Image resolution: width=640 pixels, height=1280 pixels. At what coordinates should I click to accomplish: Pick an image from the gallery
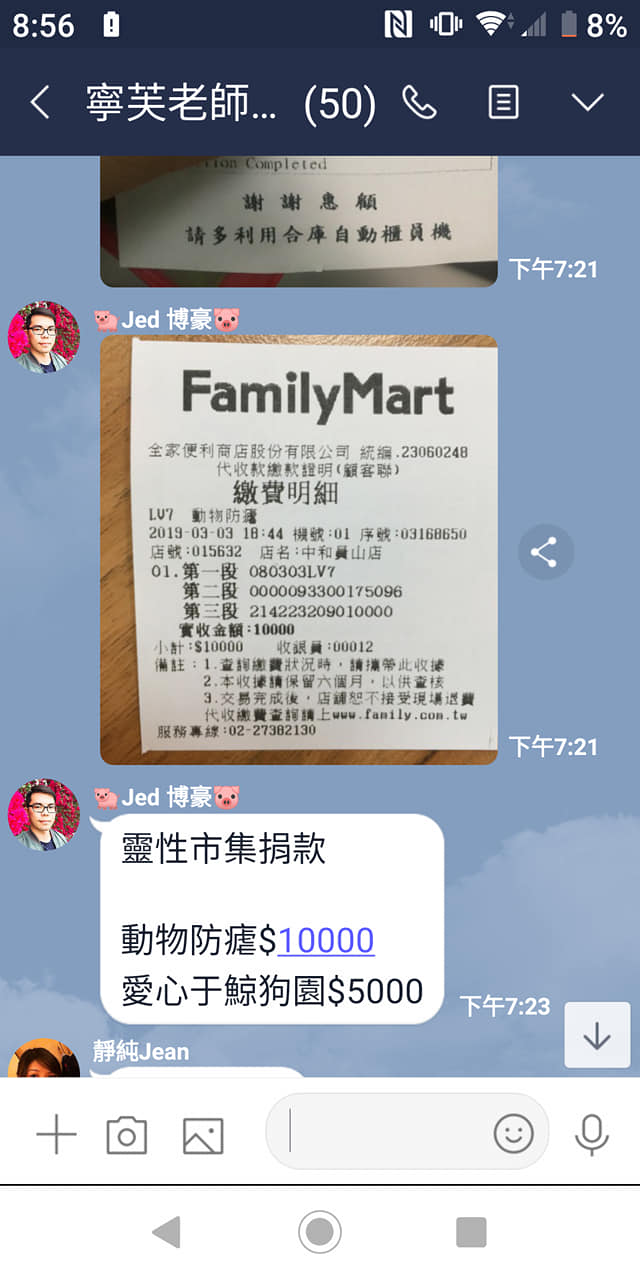pyautogui.click(x=203, y=1136)
